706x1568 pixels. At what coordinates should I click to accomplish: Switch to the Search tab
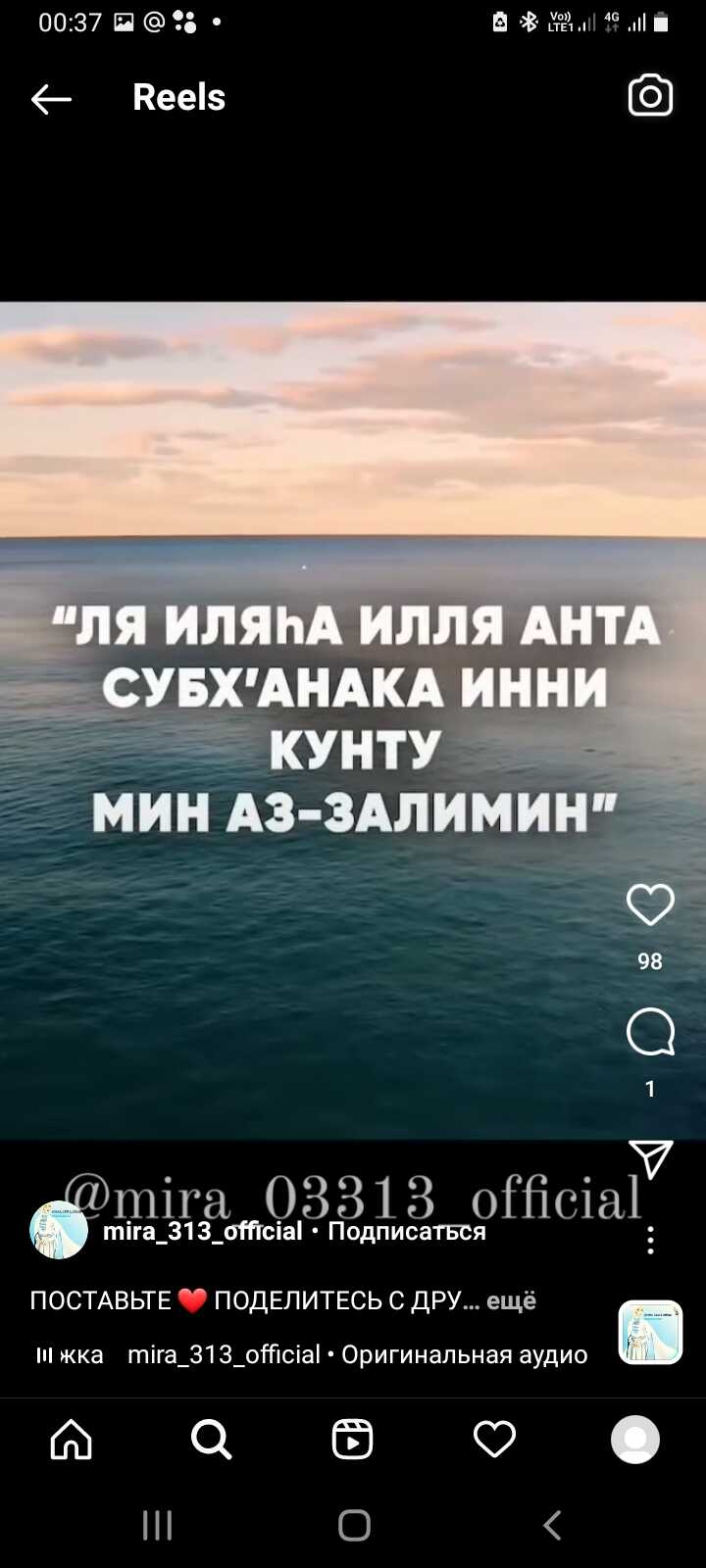[212, 1440]
